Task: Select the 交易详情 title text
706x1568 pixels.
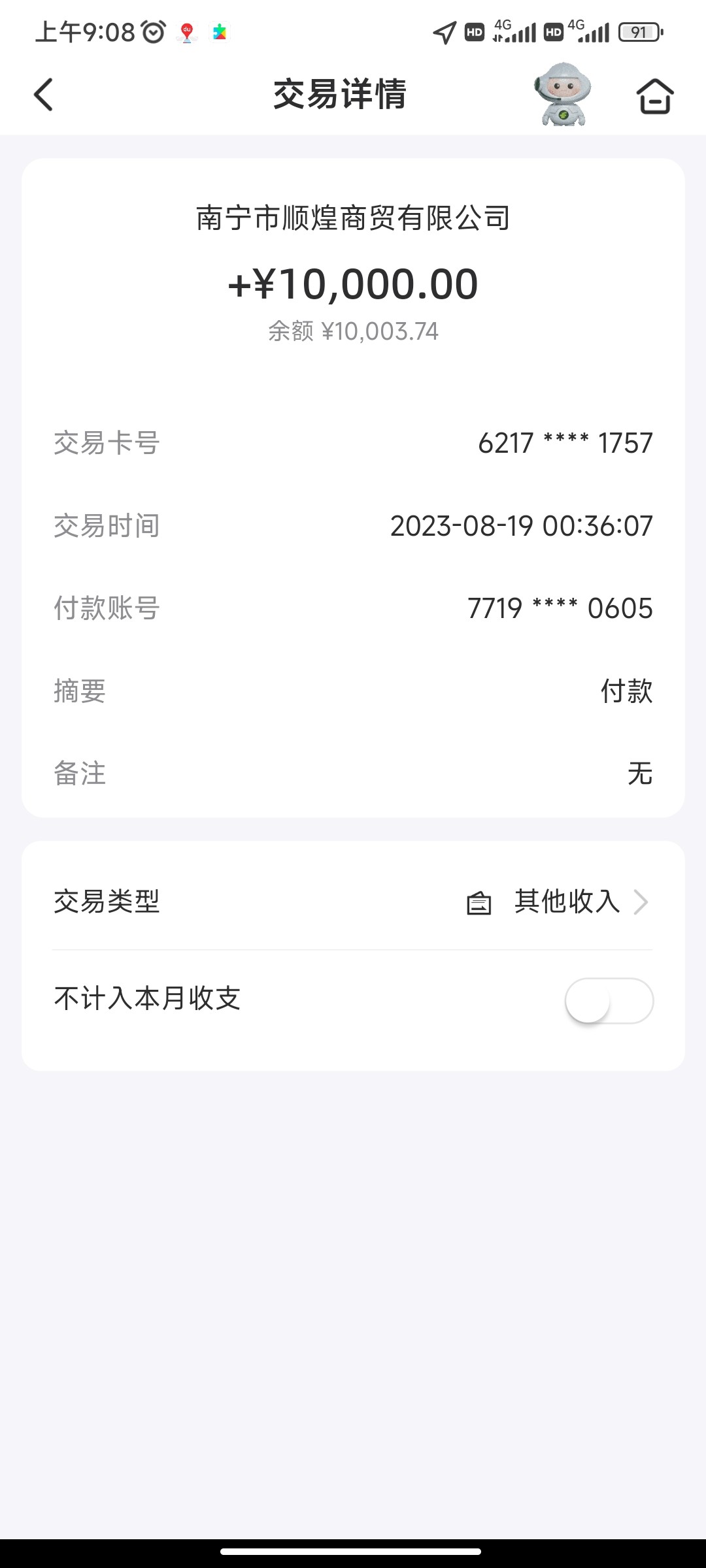Action: pos(341,95)
